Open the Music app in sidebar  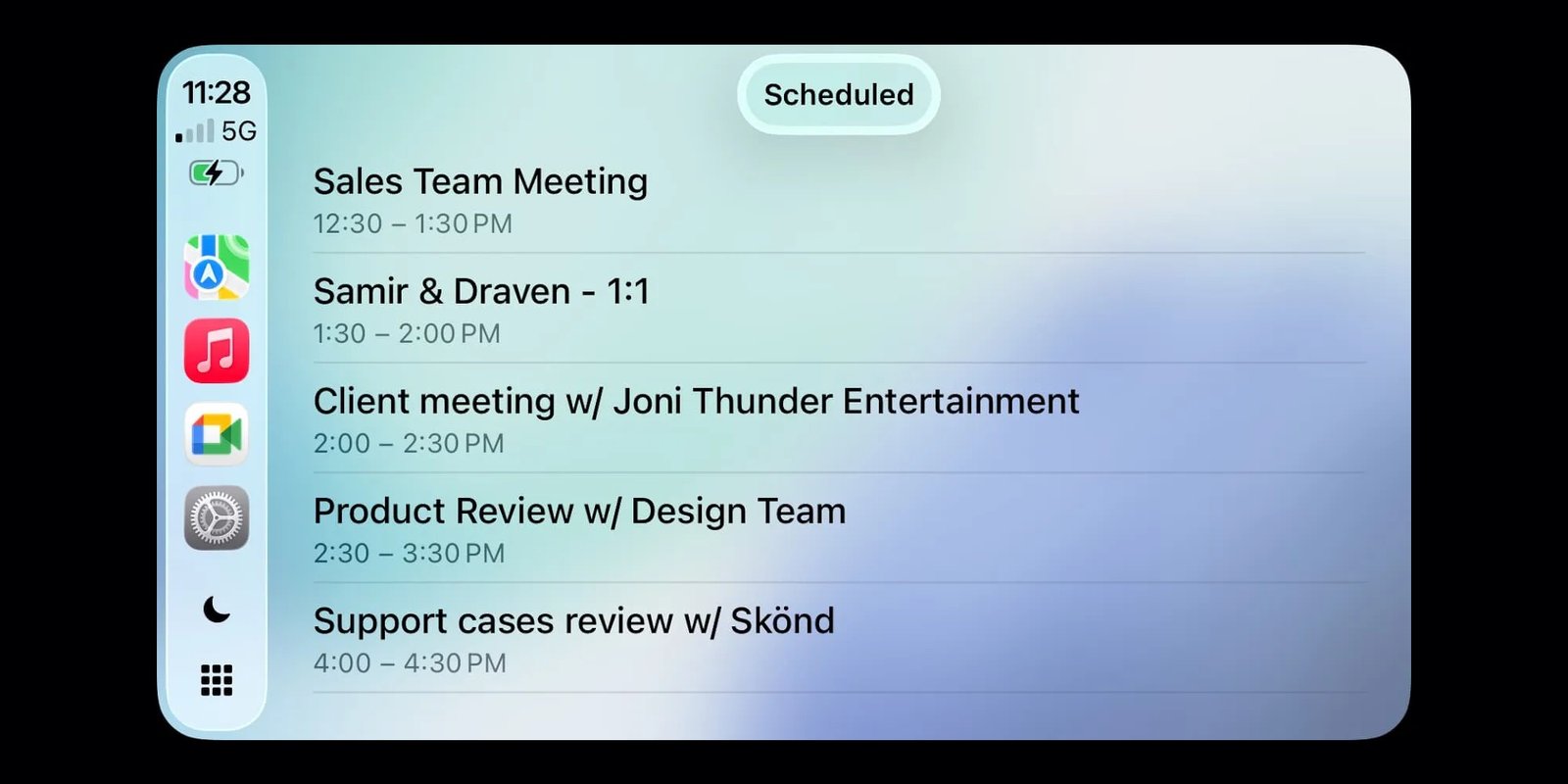(217, 351)
